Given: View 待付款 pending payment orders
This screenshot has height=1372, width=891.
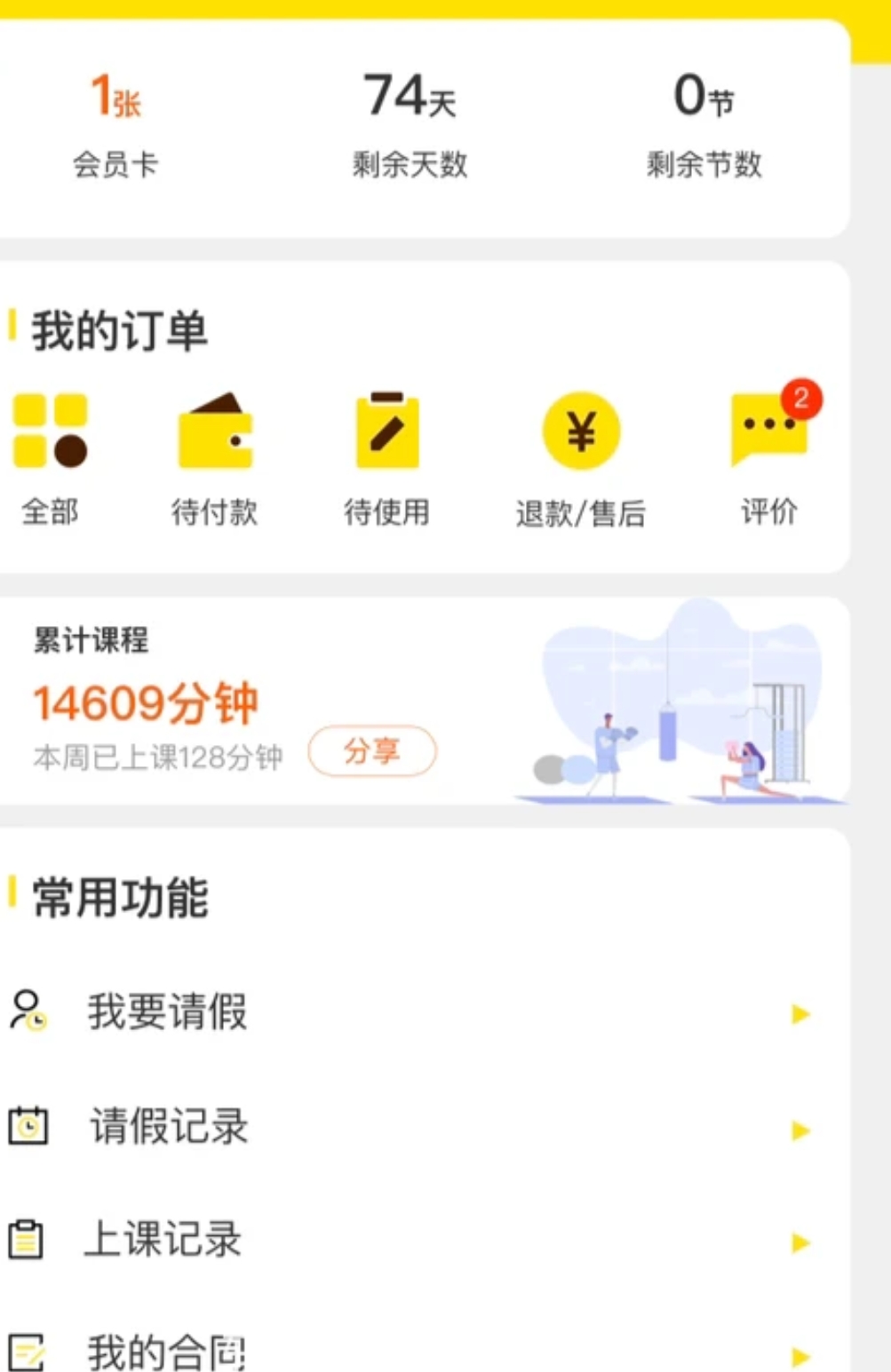Looking at the screenshot, I should pyautogui.click(x=215, y=457).
